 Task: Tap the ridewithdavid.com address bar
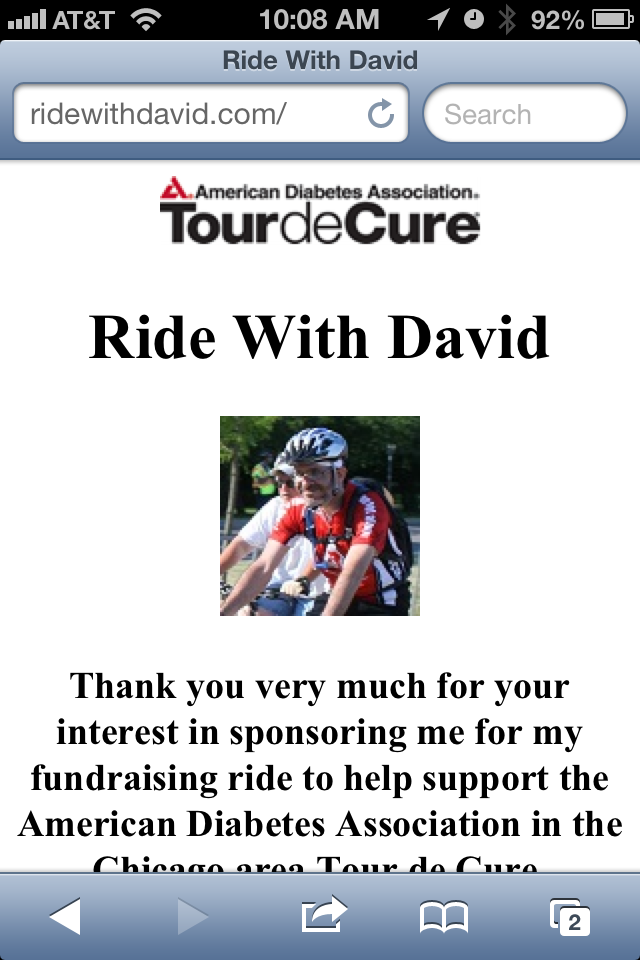[190, 114]
